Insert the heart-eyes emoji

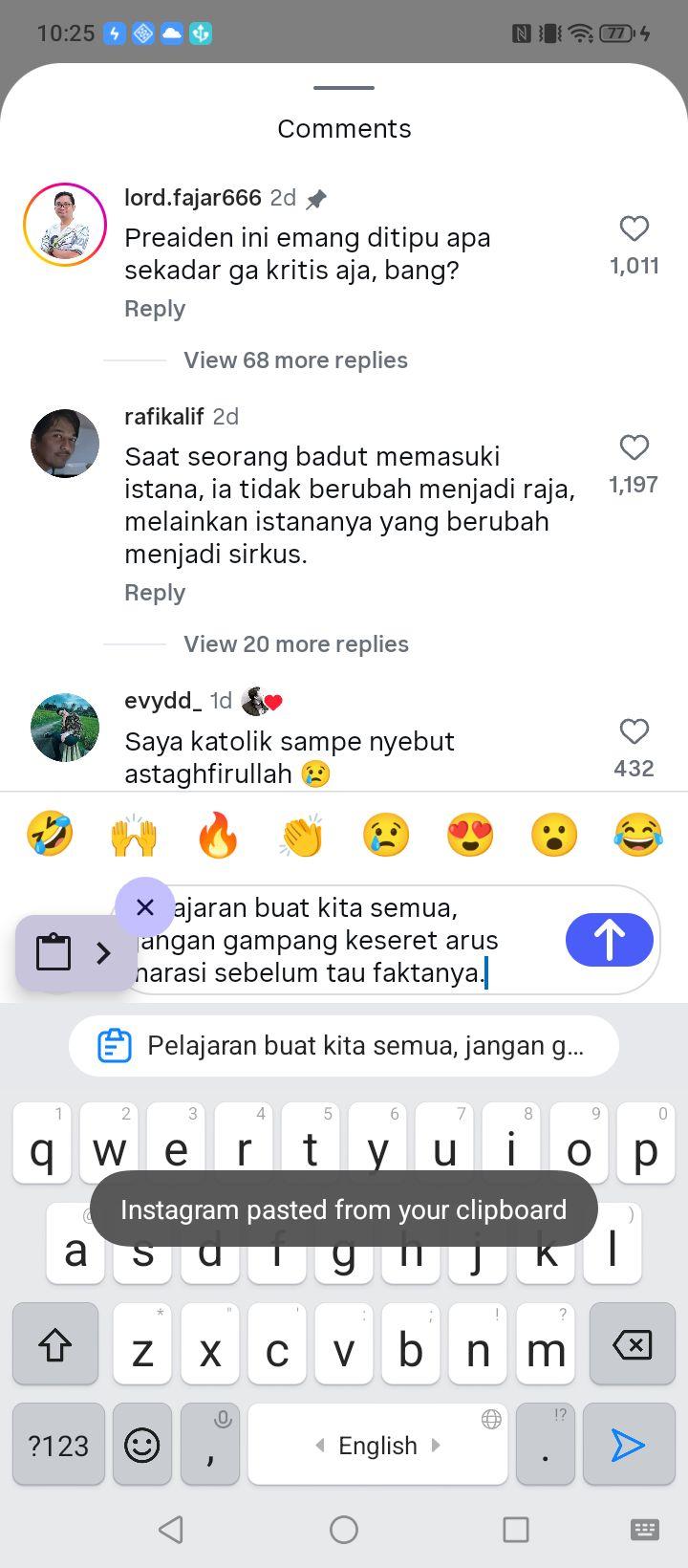pos(470,835)
